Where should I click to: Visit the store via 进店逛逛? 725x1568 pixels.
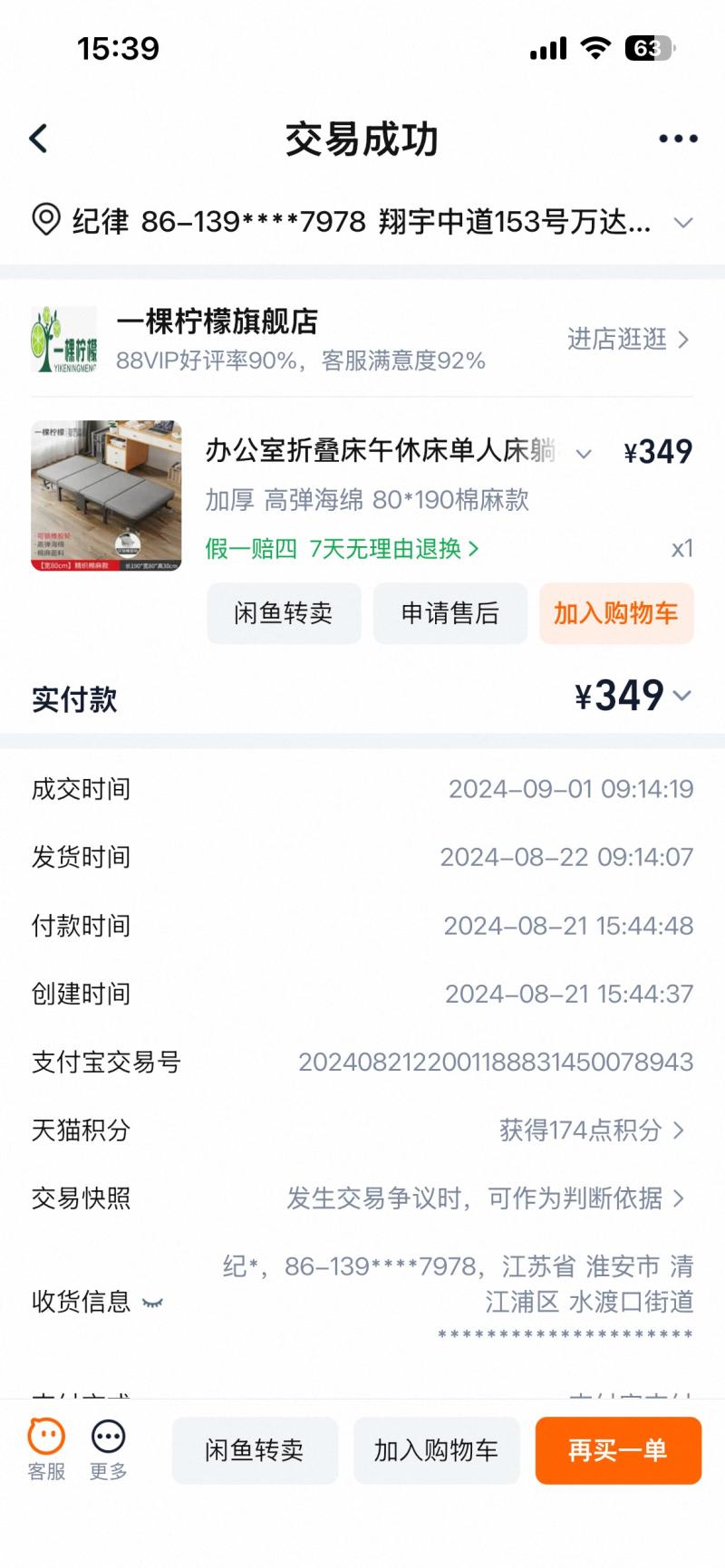627,339
